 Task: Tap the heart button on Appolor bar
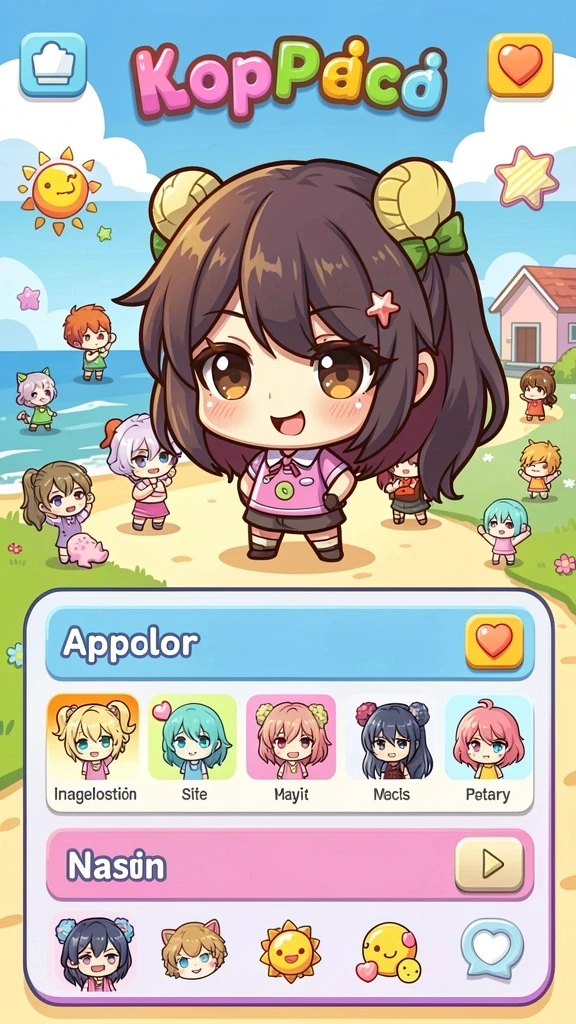(x=494, y=642)
